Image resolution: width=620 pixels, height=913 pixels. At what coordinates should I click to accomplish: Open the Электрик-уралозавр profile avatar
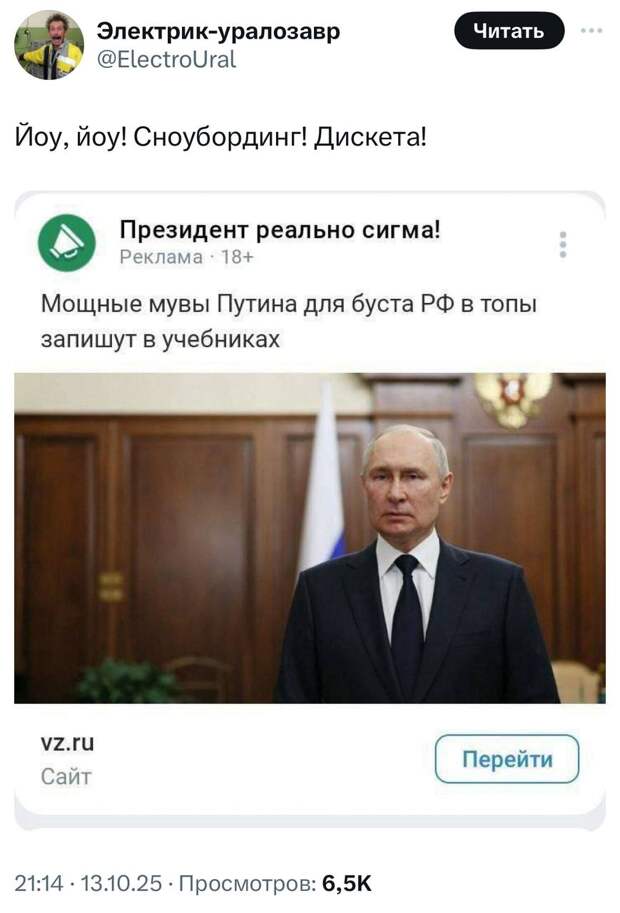pos(49,45)
